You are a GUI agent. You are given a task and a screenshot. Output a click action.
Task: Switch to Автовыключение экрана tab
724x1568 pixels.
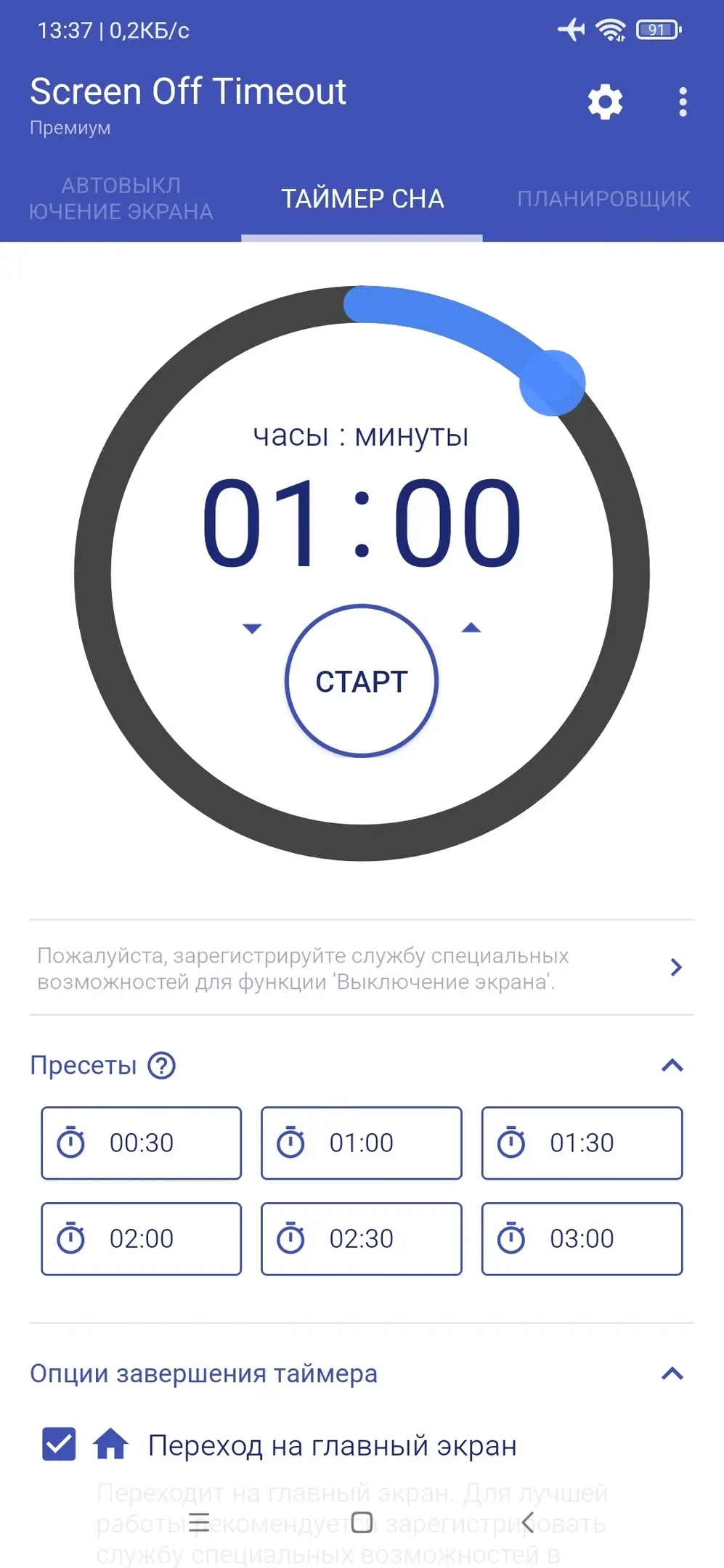121,198
